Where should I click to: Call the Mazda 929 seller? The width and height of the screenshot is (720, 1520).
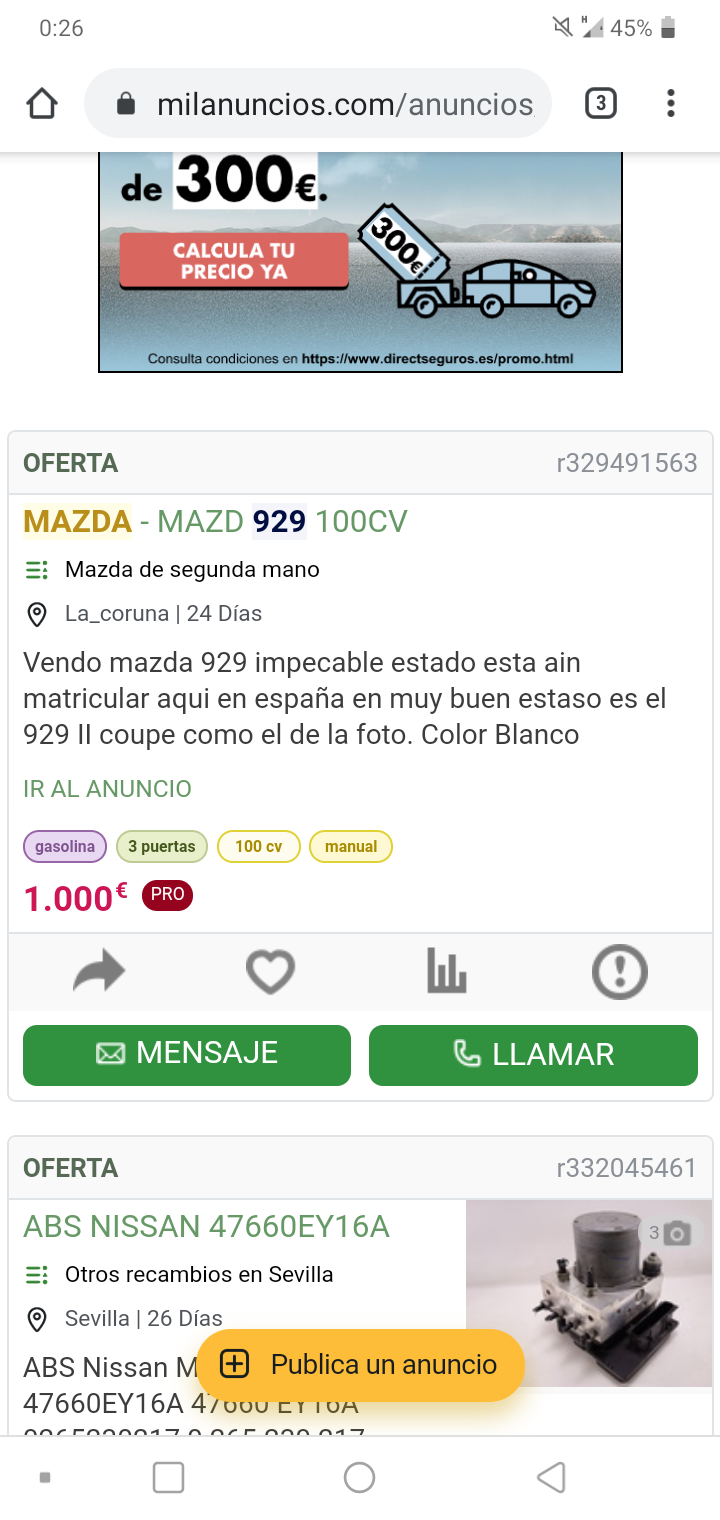pos(533,1054)
